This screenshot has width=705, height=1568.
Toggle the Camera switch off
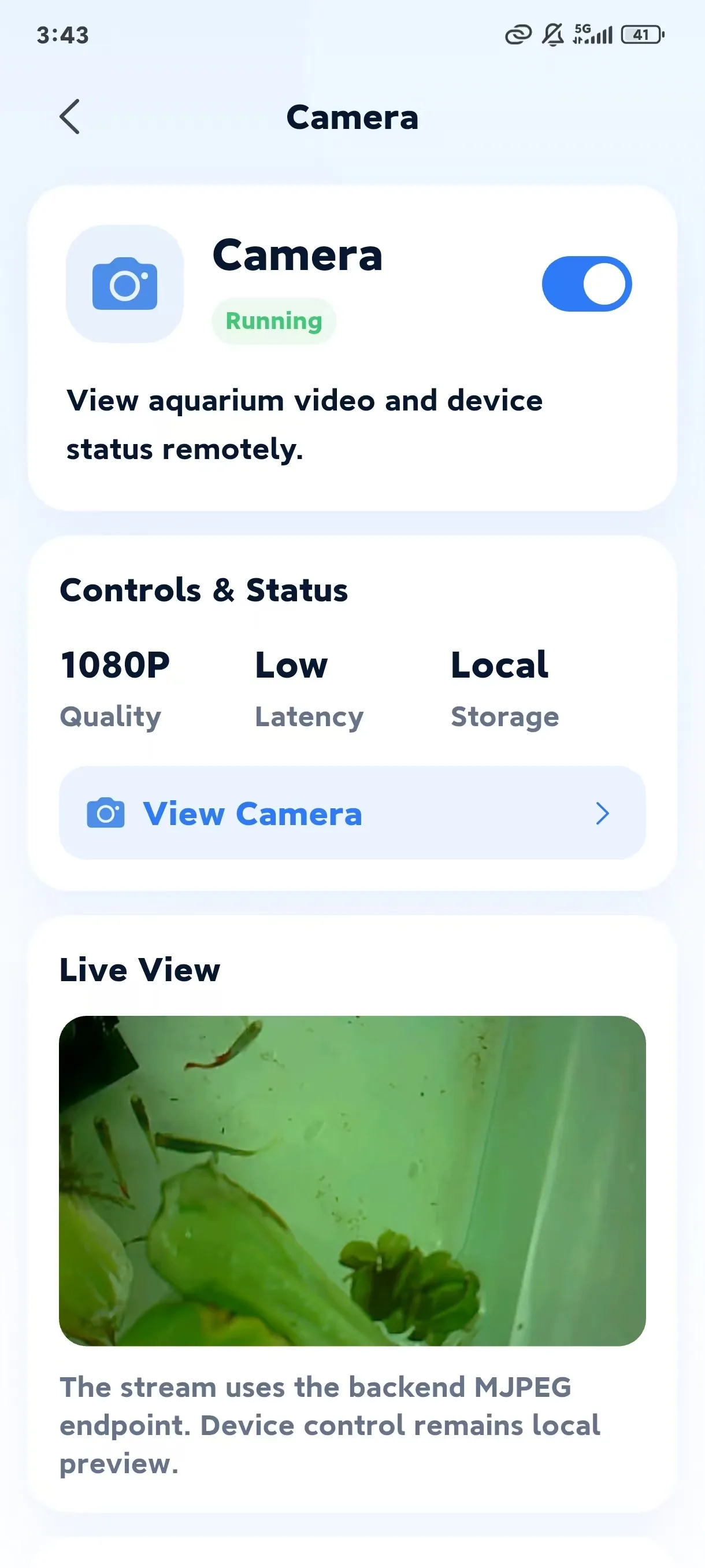click(587, 284)
